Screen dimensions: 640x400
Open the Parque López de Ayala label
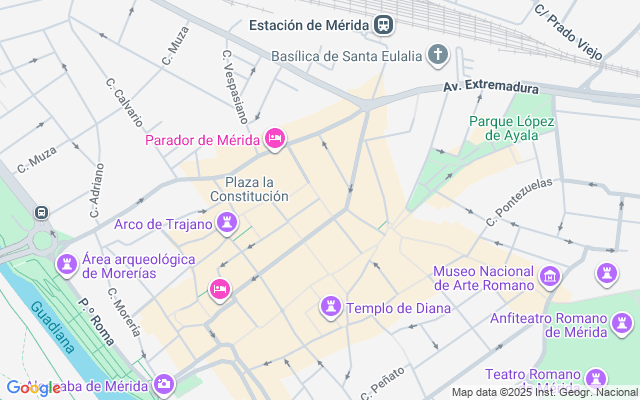pyautogui.click(x=511, y=128)
